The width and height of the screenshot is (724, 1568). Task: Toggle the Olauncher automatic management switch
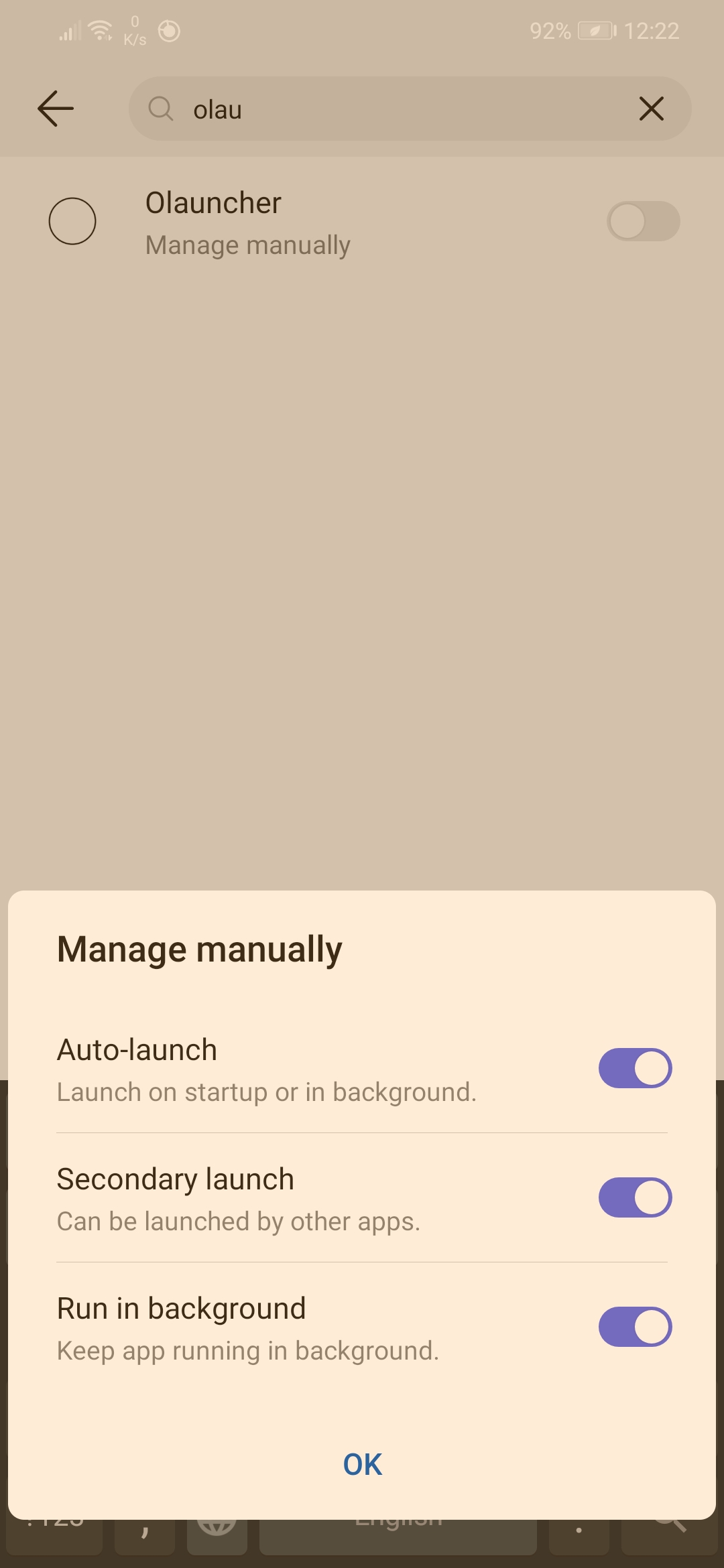643,221
